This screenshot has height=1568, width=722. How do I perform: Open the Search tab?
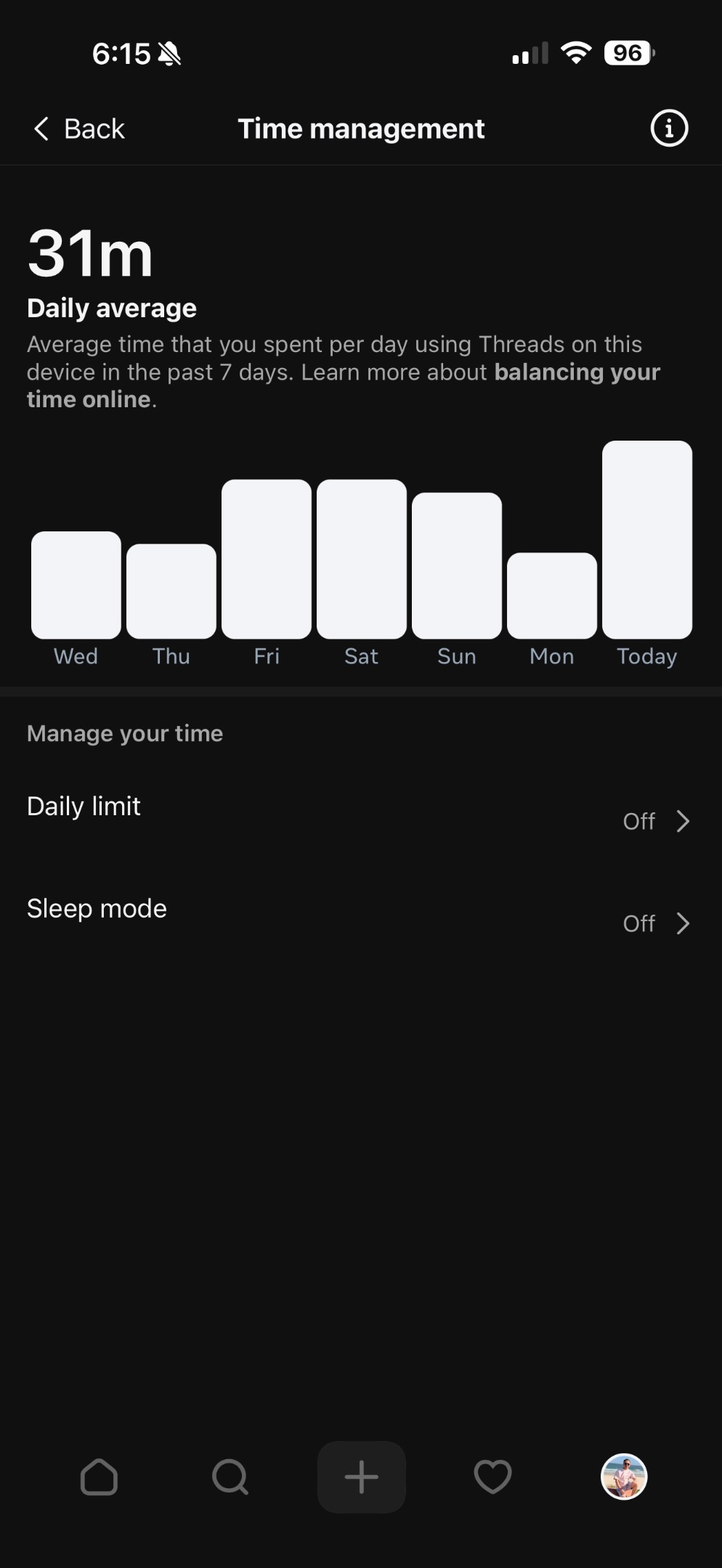click(230, 1477)
